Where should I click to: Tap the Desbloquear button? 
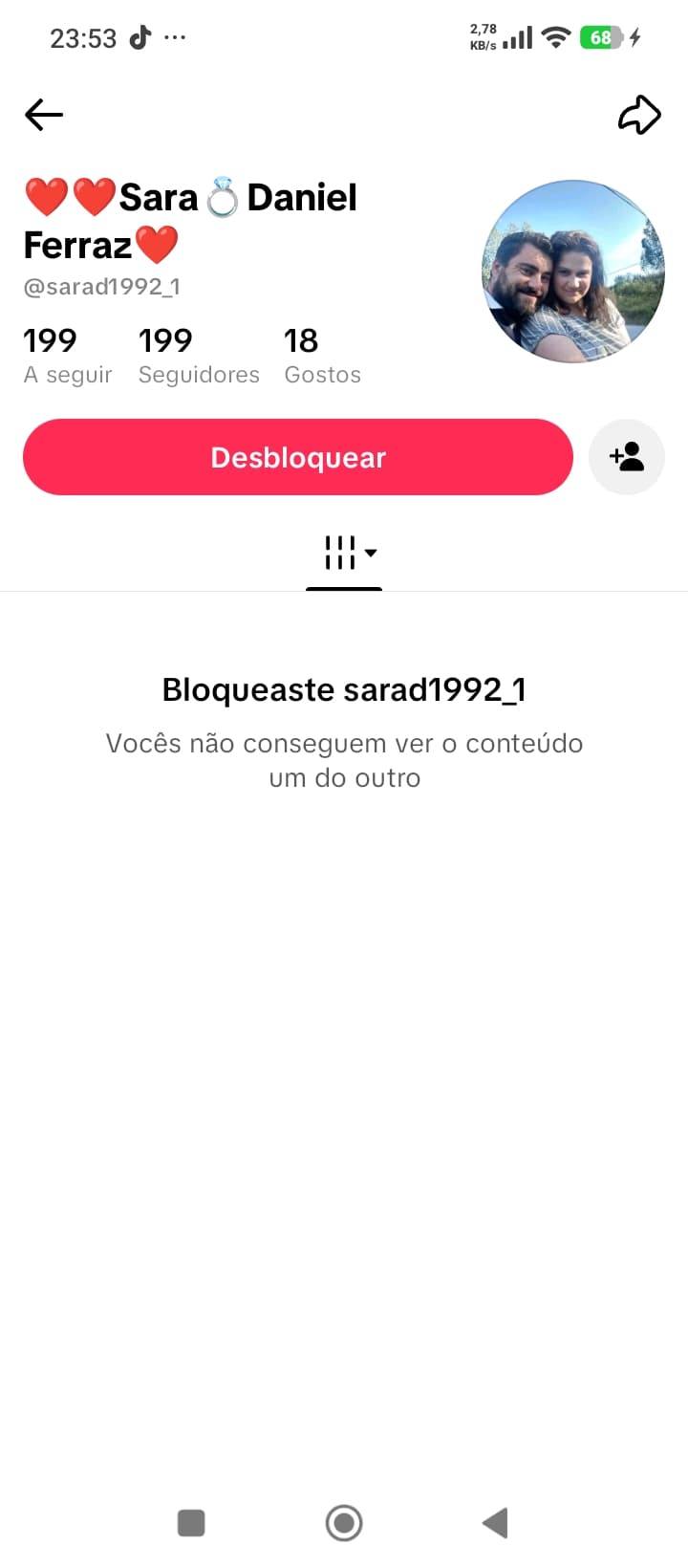point(298,457)
